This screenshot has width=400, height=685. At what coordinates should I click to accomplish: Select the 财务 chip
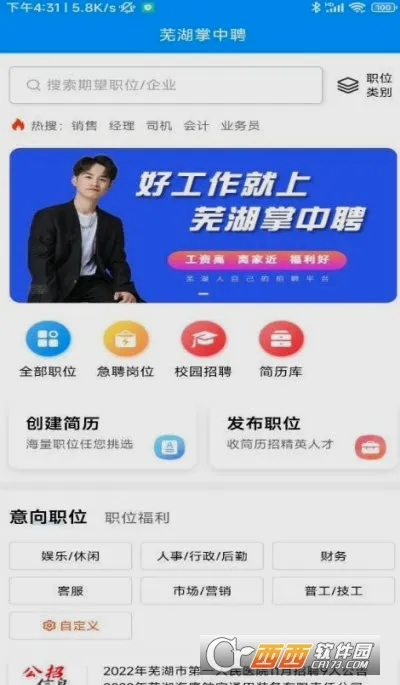click(334, 556)
